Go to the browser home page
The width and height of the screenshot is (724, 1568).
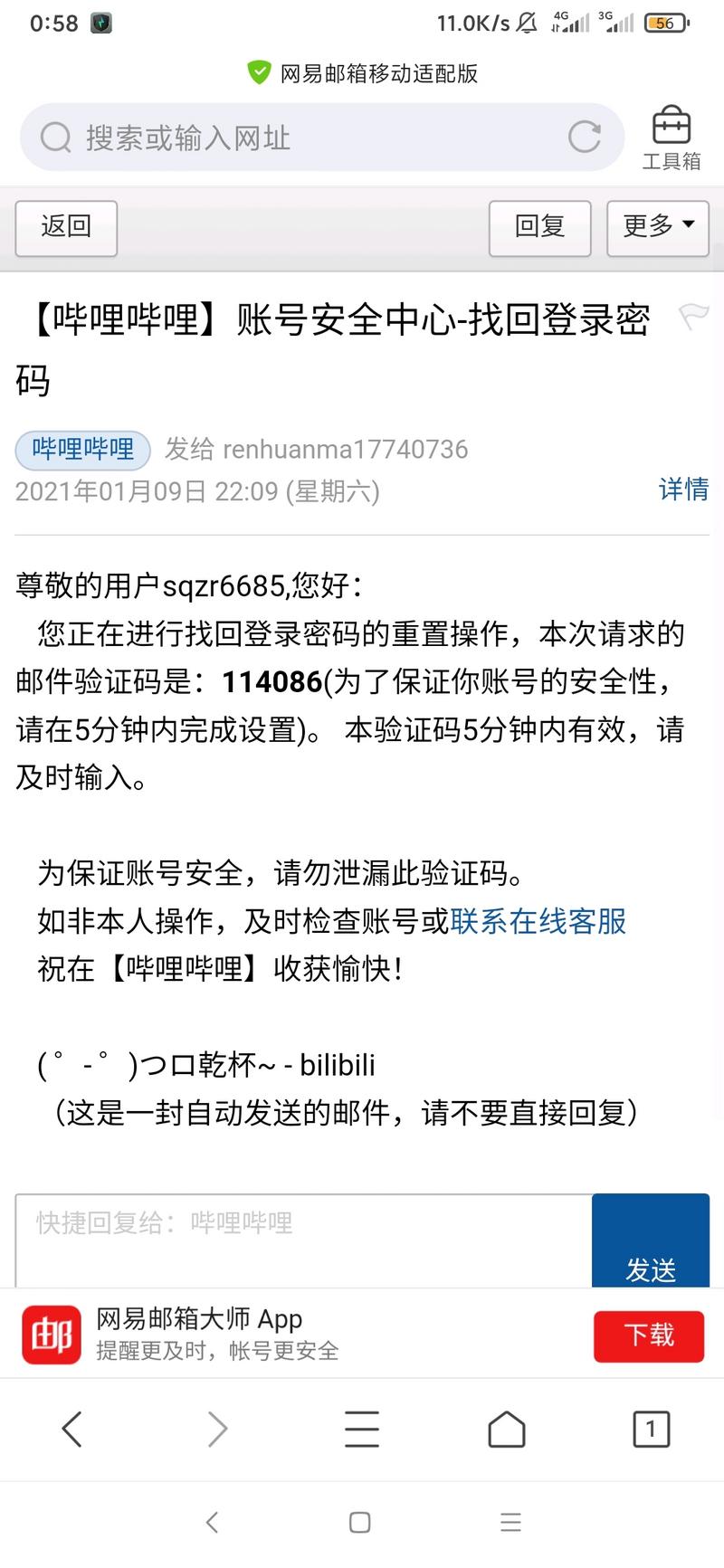pyautogui.click(x=506, y=1430)
